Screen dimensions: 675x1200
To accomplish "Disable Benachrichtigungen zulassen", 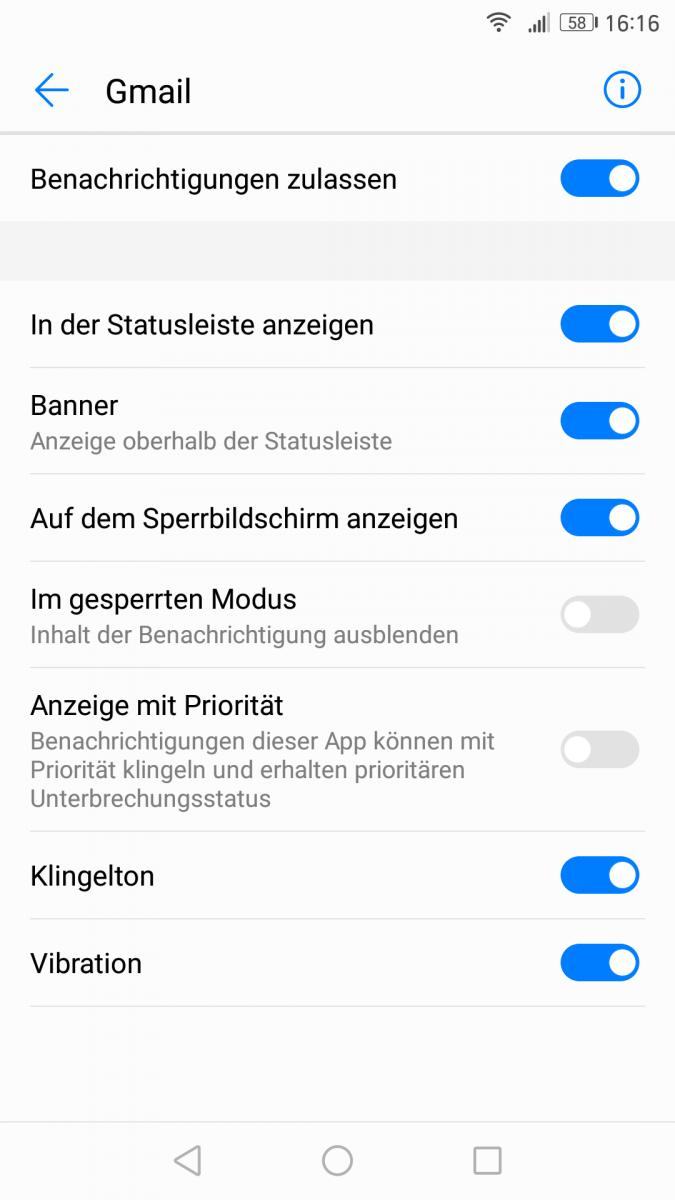I will (599, 179).
